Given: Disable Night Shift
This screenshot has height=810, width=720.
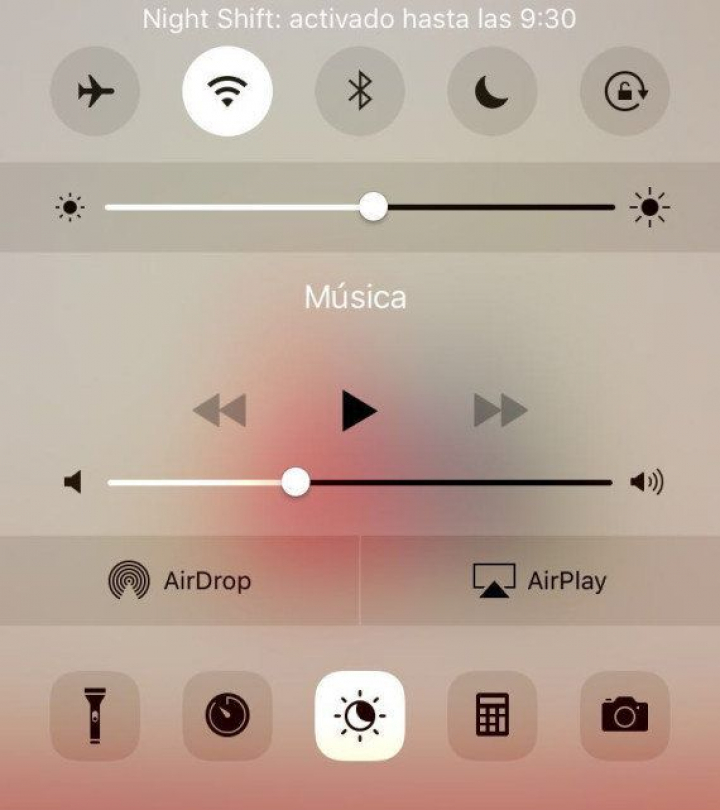Looking at the screenshot, I should (359, 715).
